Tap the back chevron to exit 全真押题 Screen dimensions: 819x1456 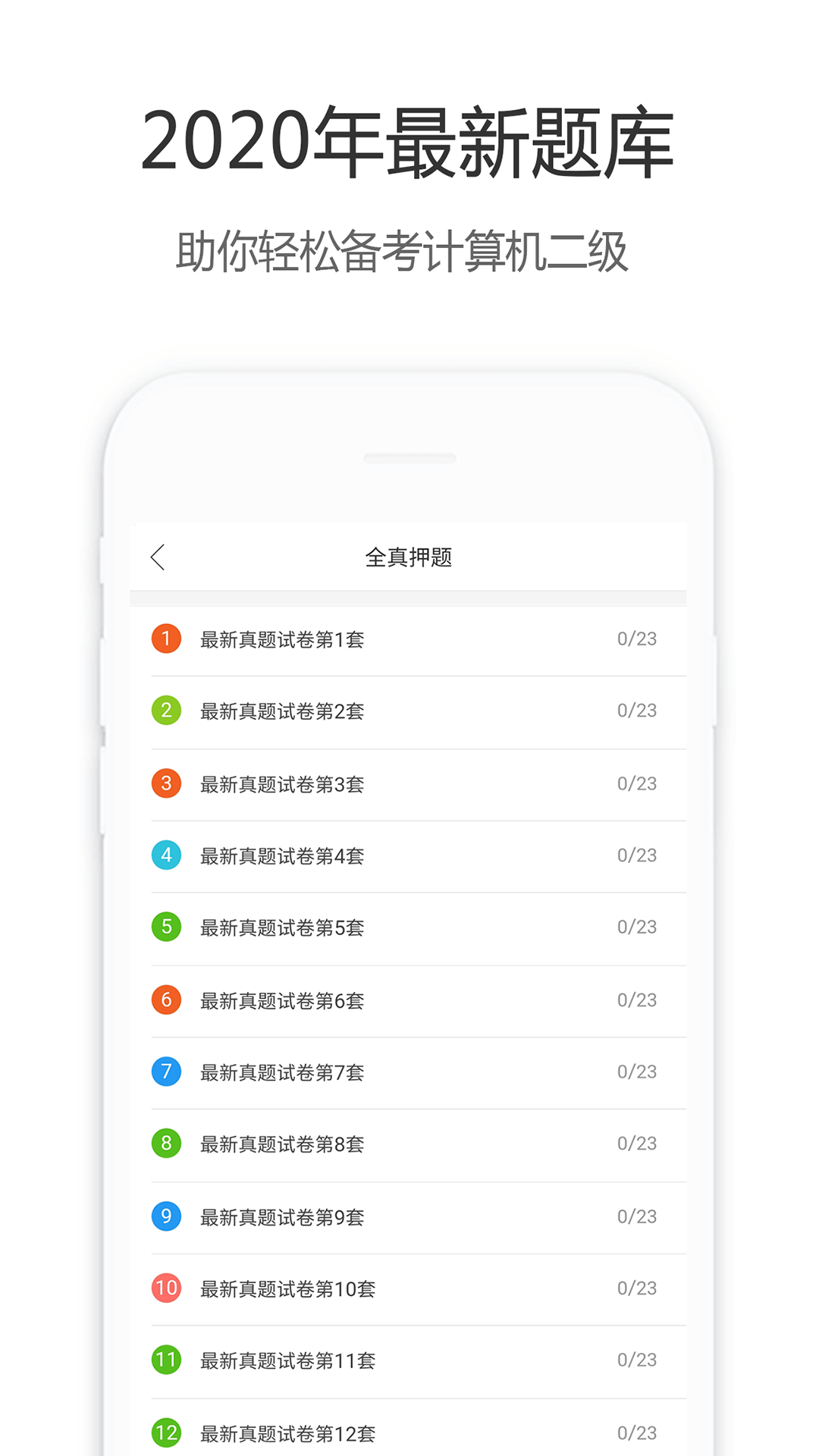click(x=158, y=556)
